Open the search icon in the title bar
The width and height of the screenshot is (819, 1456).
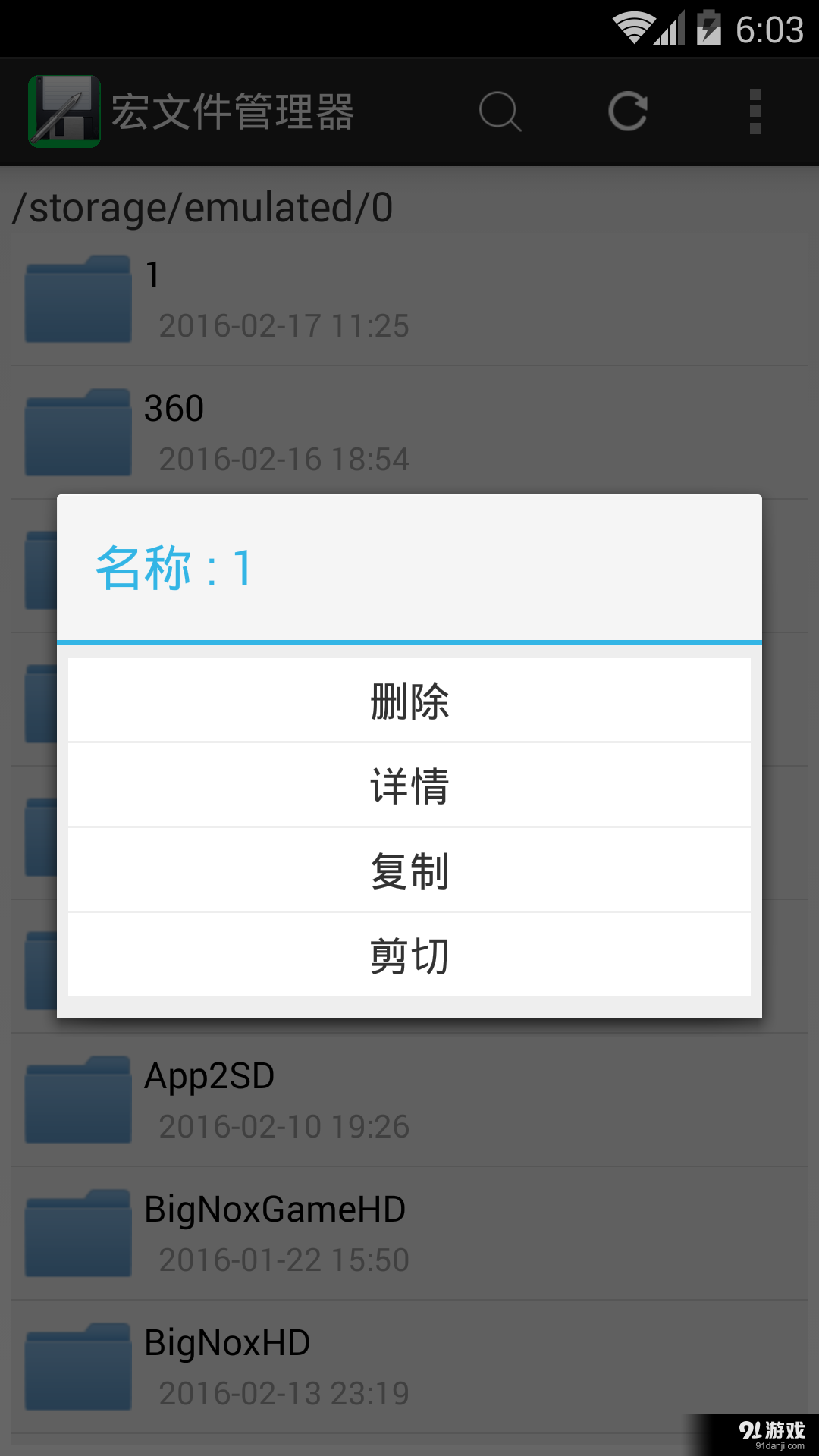point(500,111)
